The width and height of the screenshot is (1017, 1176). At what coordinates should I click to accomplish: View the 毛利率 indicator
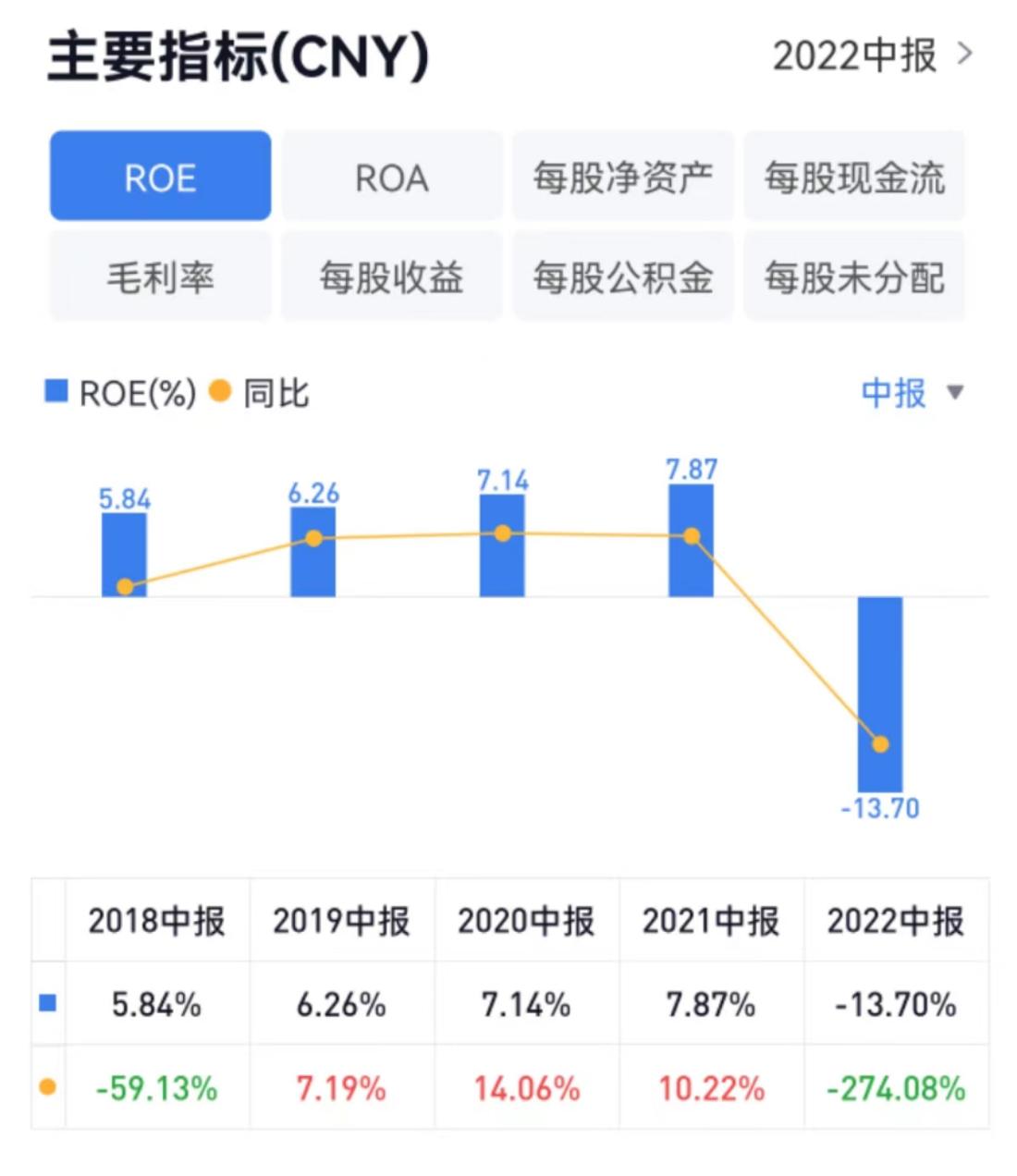[160, 276]
